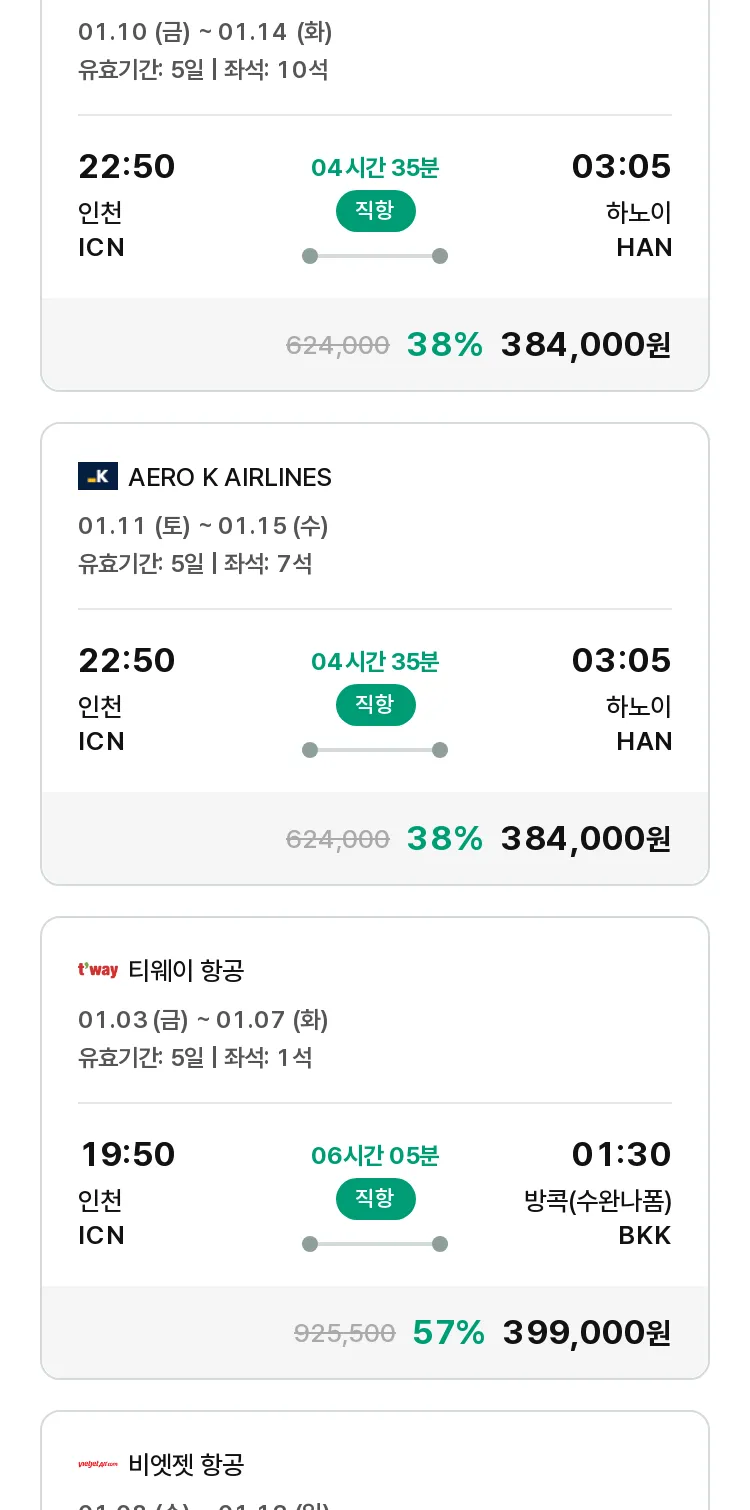The height and width of the screenshot is (1510, 750).
Task: Open the 비엣젯 항공 flight card
Action: click(x=375, y=1461)
